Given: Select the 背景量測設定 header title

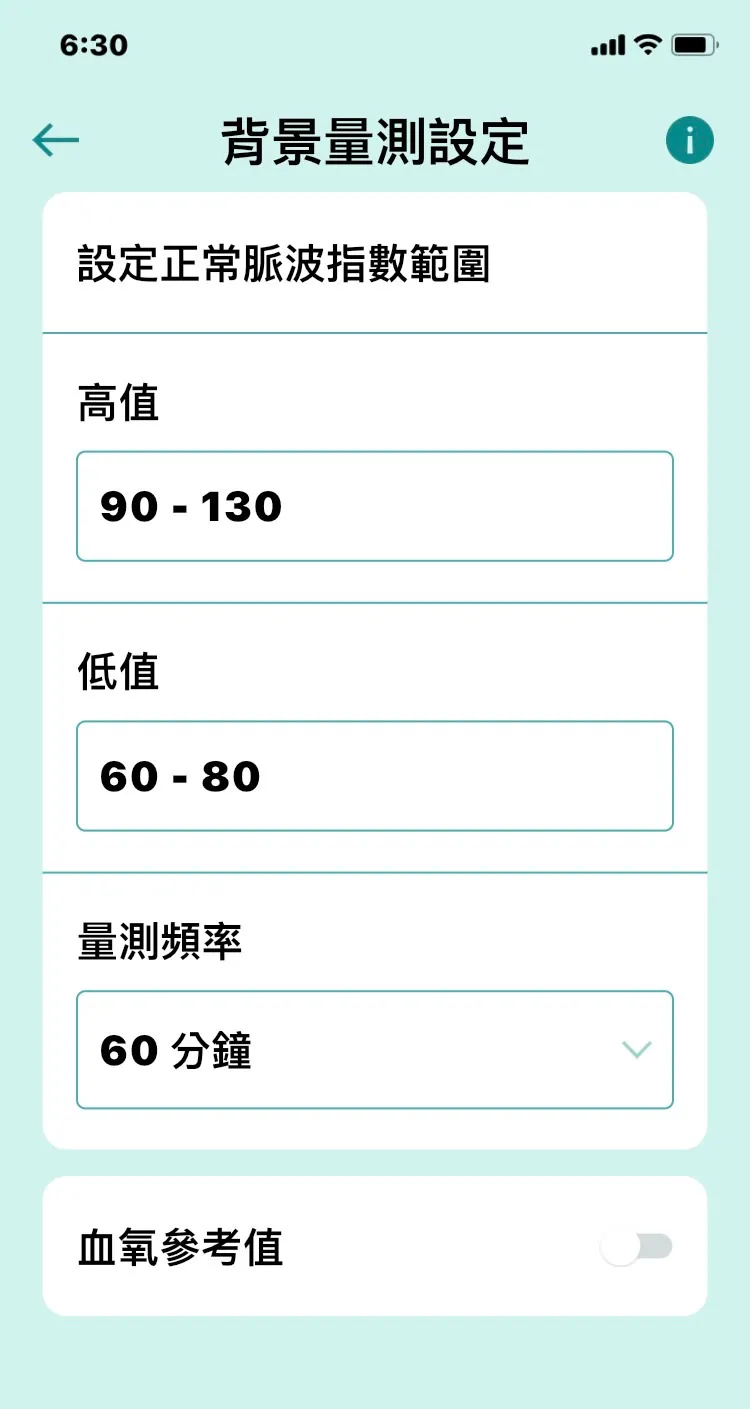Looking at the screenshot, I should click(375, 140).
